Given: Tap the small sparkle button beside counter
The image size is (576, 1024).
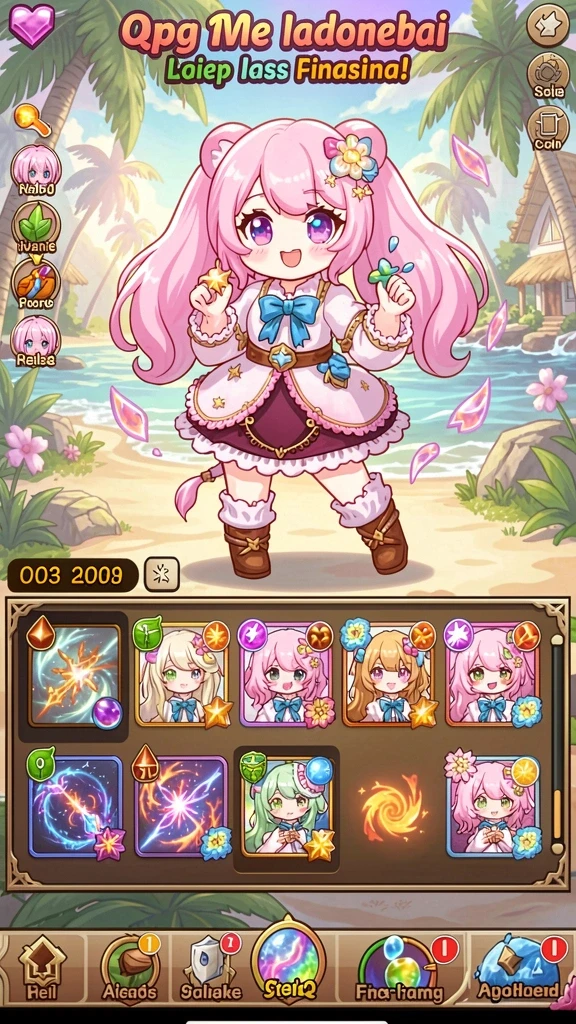Looking at the screenshot, I should [x=161, y=574].
